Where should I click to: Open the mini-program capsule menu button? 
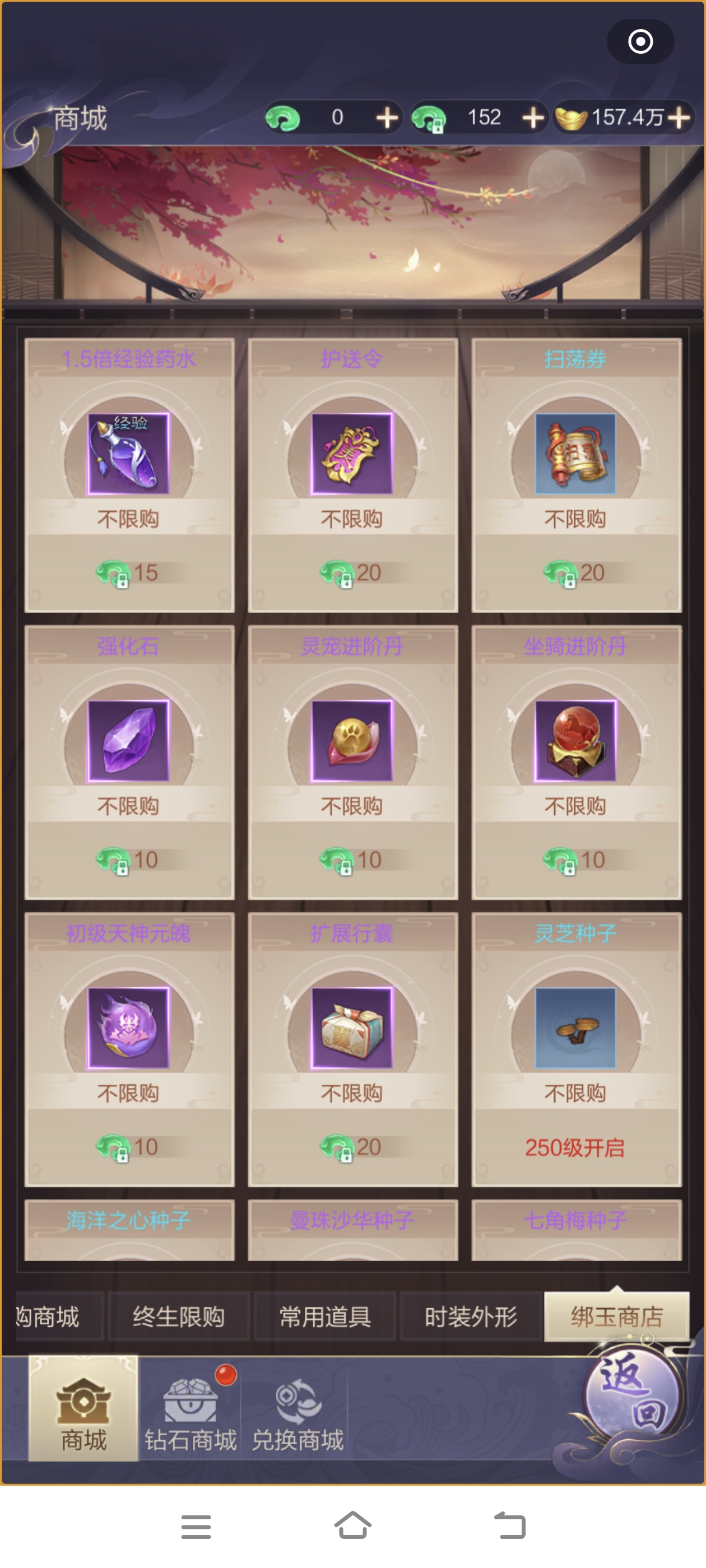(x=640, y=41)
